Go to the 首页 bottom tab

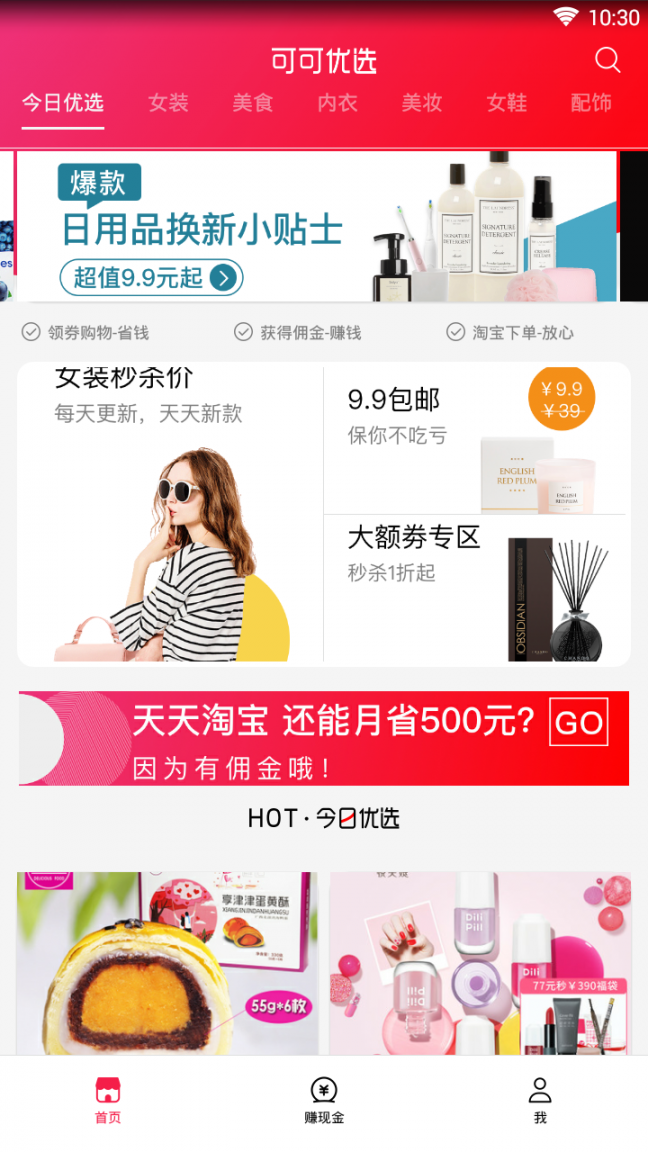(x=108, y=1100)
